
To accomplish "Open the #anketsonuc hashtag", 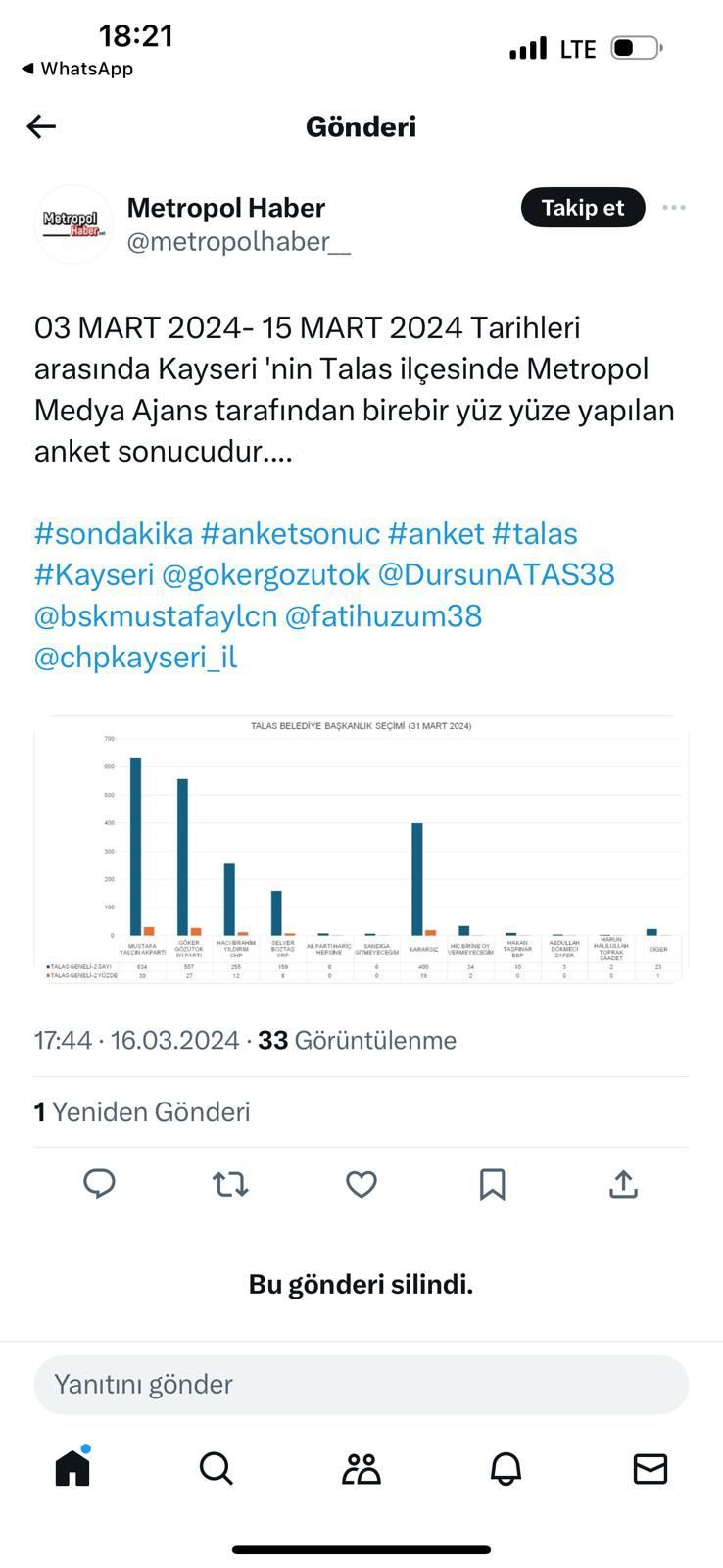I will 290,534.
